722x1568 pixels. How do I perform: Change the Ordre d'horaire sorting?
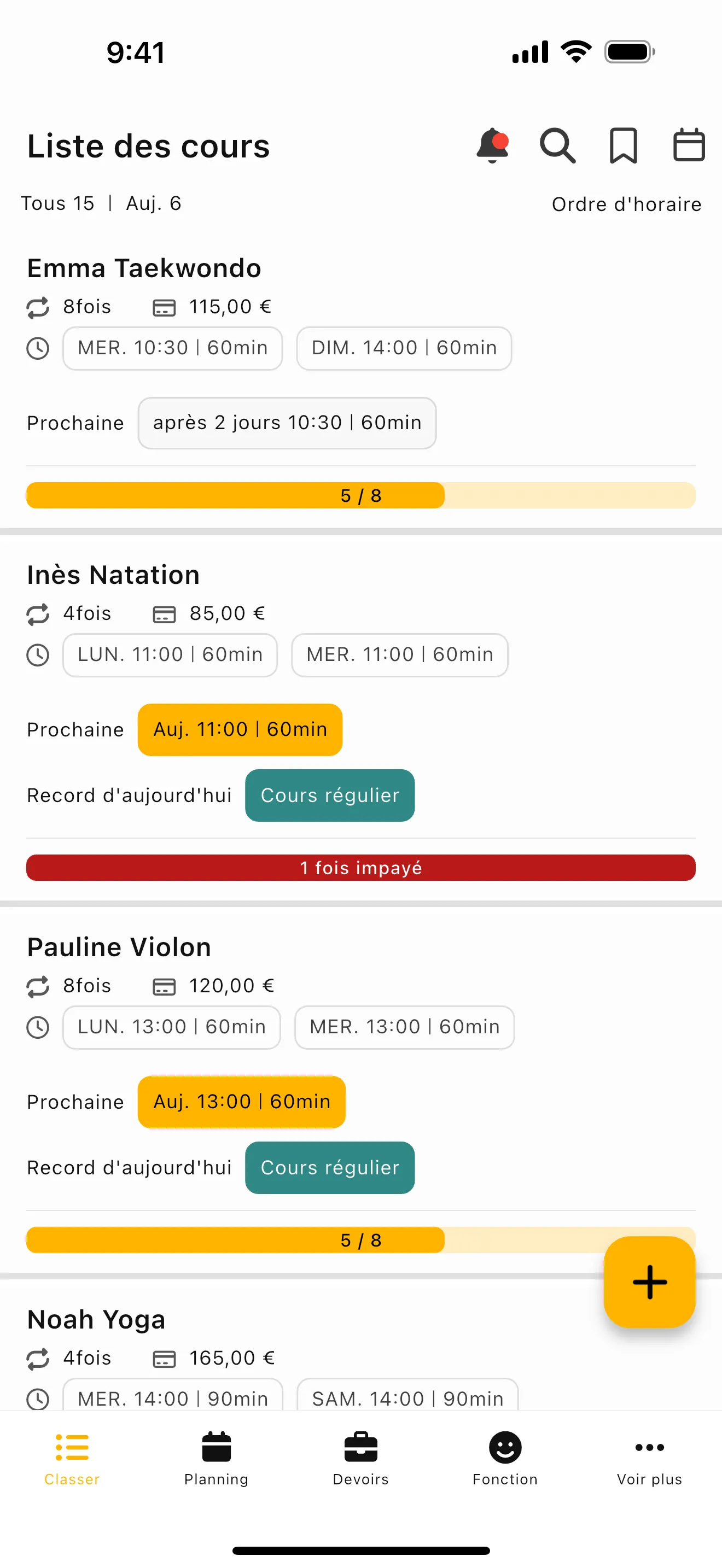626,204
